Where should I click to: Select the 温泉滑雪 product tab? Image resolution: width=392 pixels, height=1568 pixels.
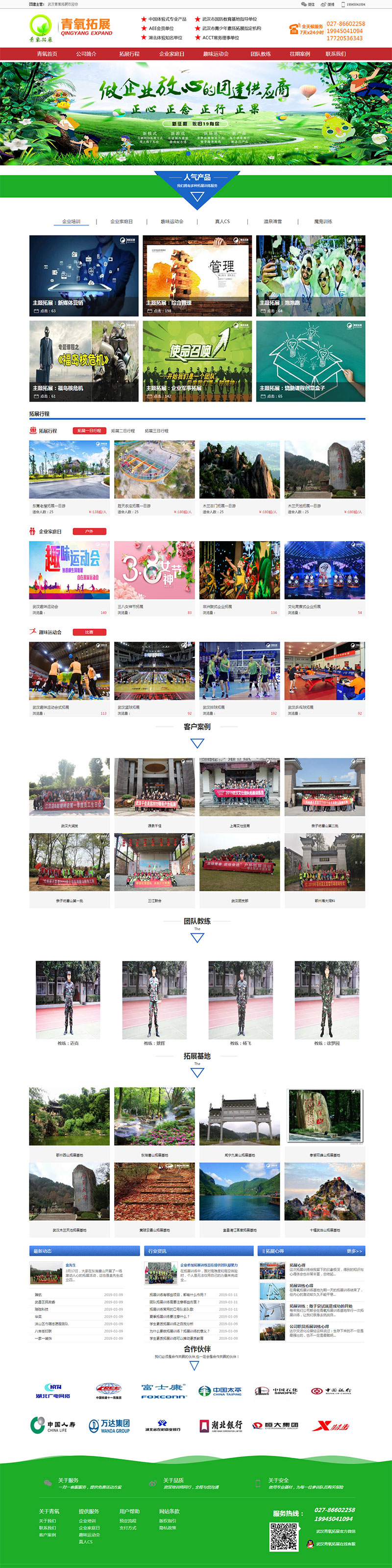272,221
